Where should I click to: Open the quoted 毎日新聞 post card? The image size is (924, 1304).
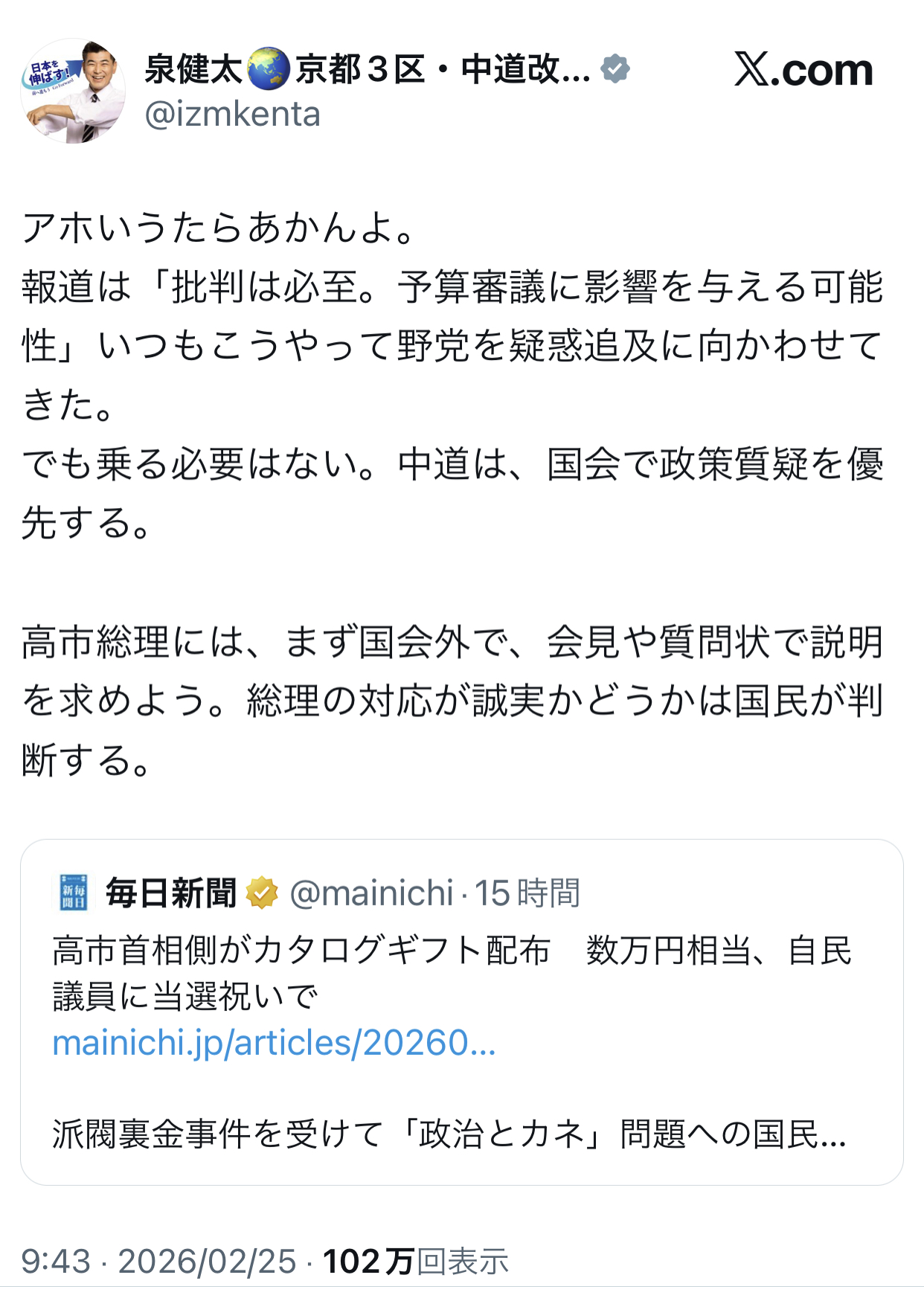461,1092
